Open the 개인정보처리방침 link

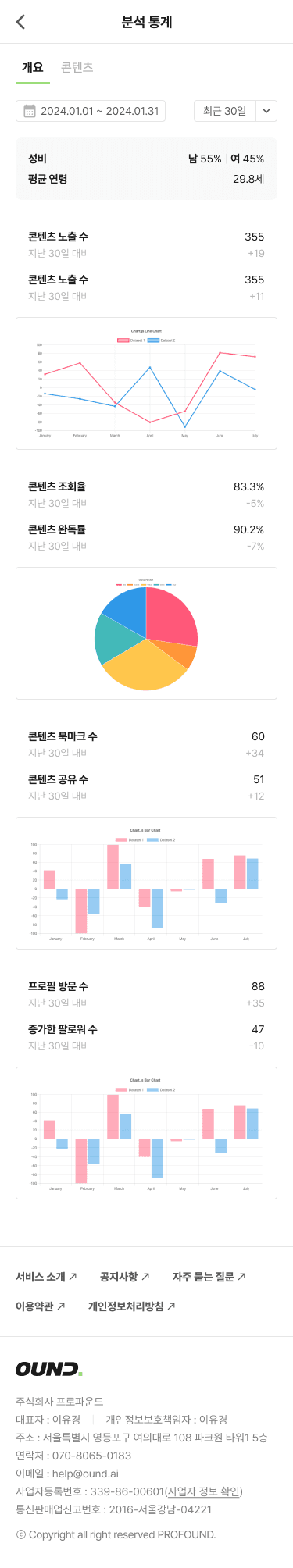pos(131,1306)
